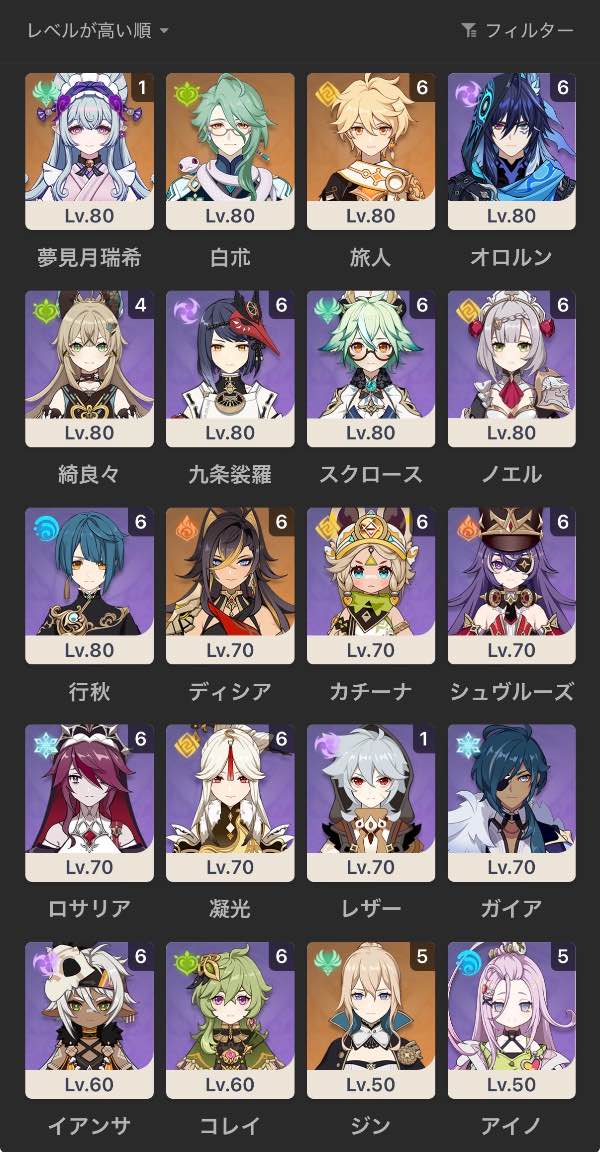Viewport: 600px width, 1152px height.
Task: View 旅人 character details
Action: (x=371, y=151)
